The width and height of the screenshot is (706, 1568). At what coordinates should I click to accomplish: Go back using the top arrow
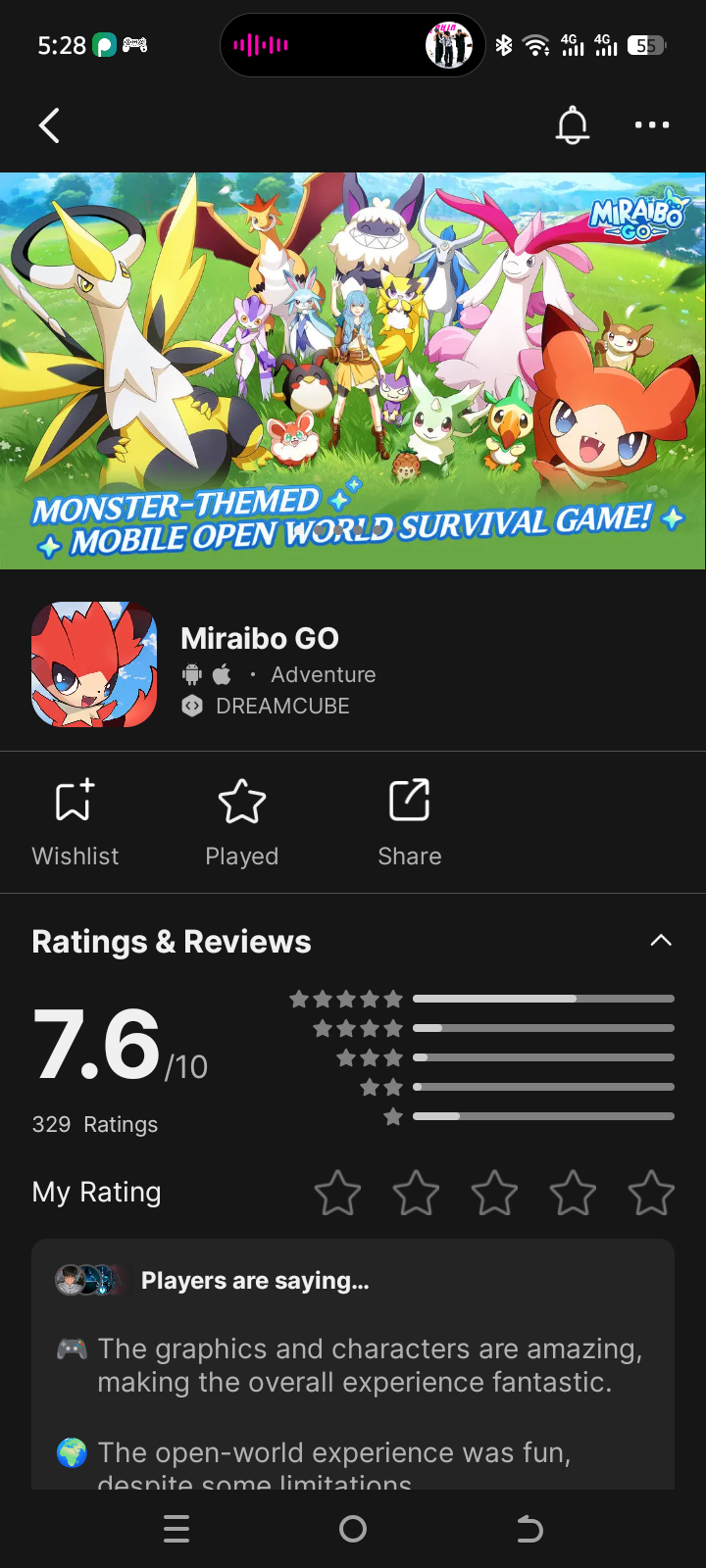tap(49, 125)
